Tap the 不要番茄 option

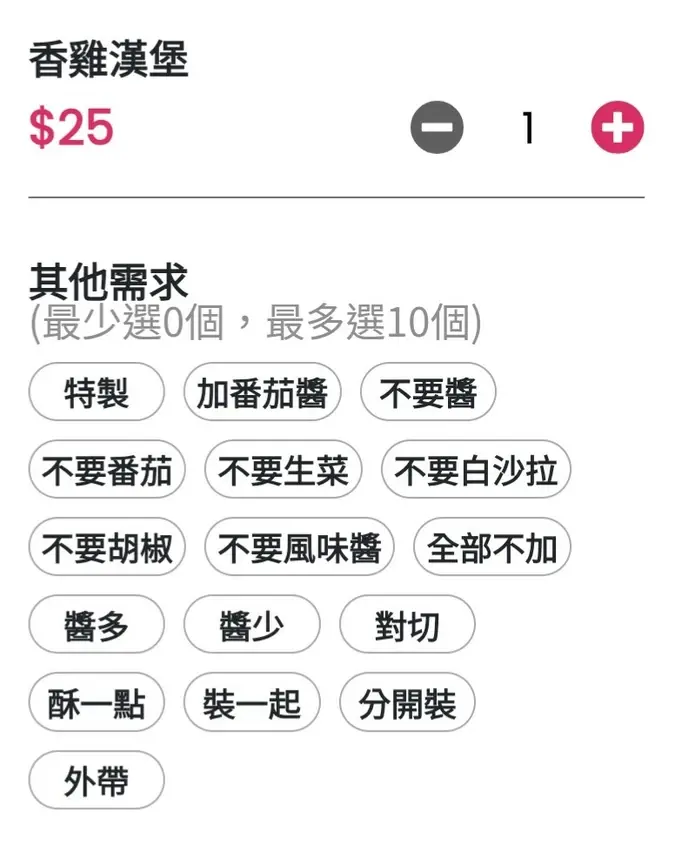coord(107,470)
